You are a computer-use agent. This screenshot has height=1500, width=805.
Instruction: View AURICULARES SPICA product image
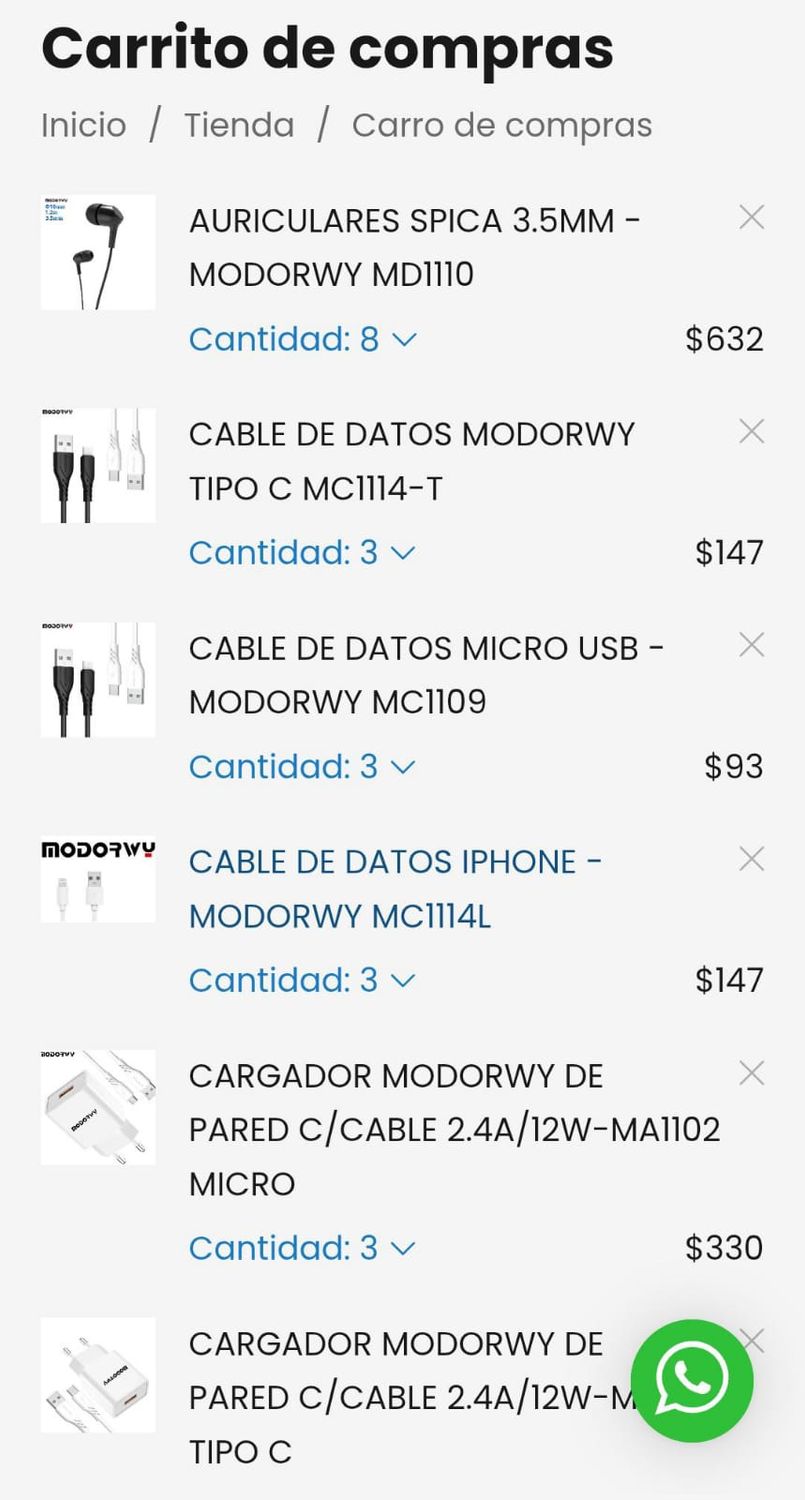pos(98,252)
